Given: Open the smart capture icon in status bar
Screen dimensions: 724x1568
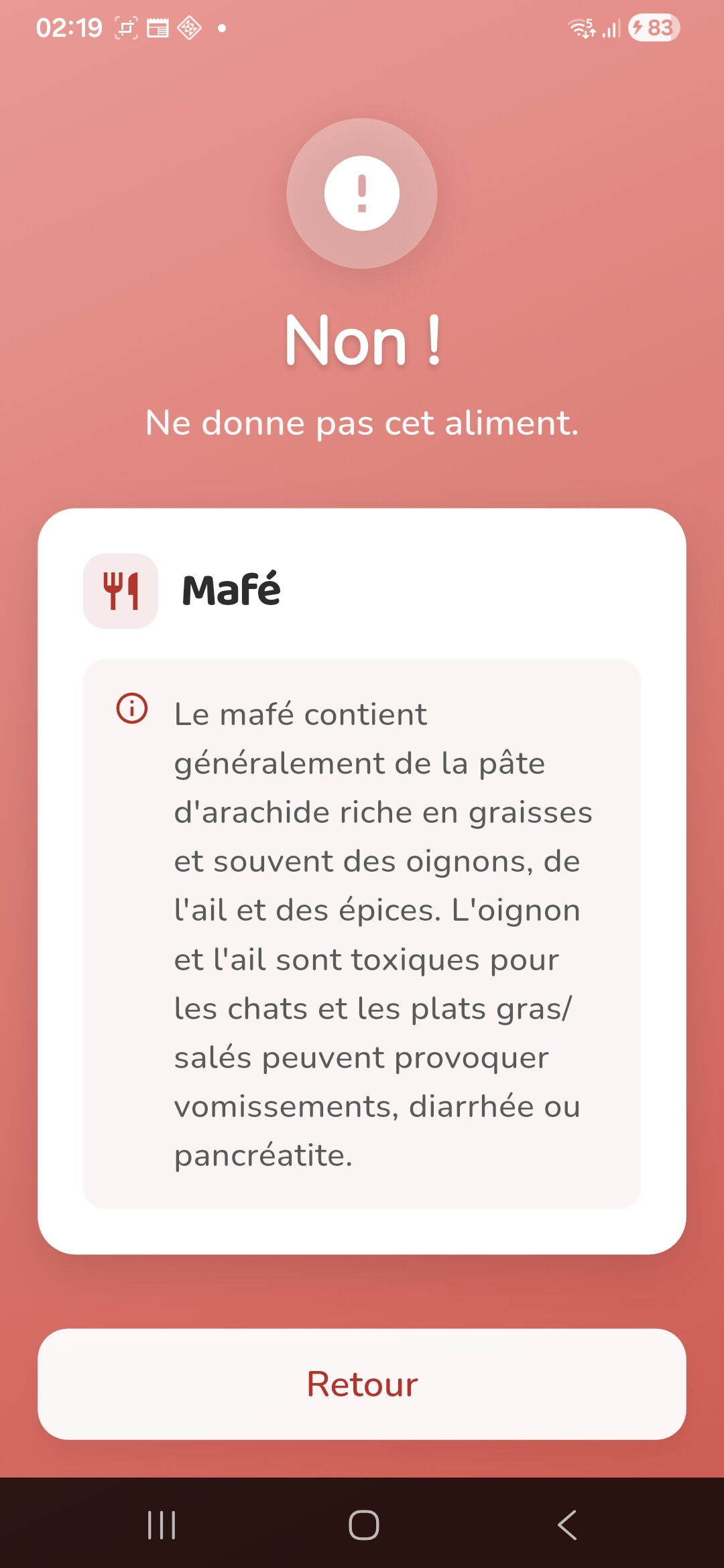Looking at the screenshot, I should point(125,27).
